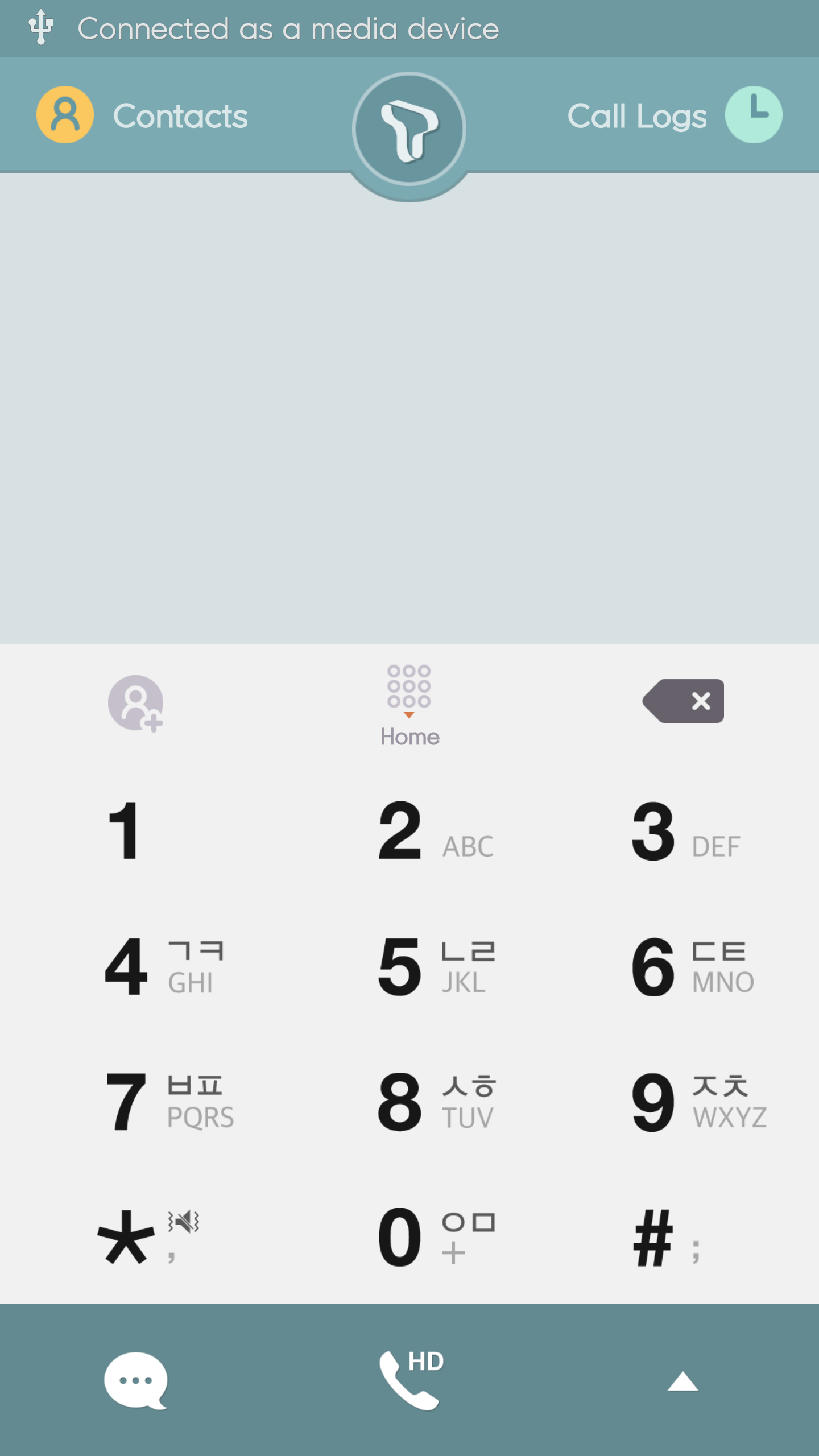Open messaging with the chat bubble
The height and width of the screenshot is (1456, 819).
pos(136,1380)
